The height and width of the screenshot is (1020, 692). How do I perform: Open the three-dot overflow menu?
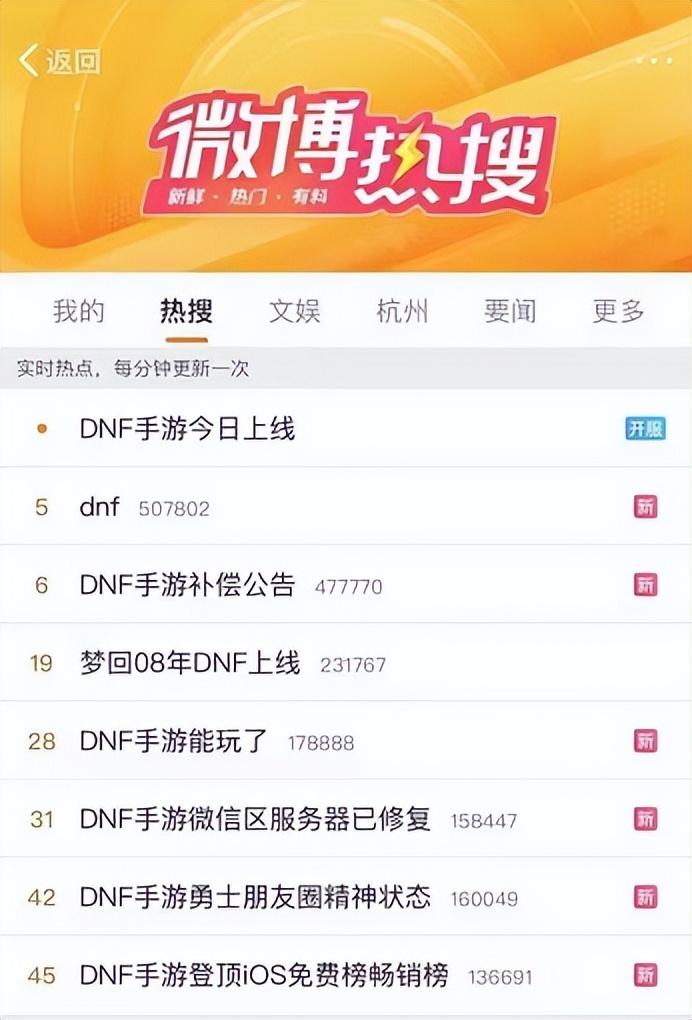coord(654,61)
